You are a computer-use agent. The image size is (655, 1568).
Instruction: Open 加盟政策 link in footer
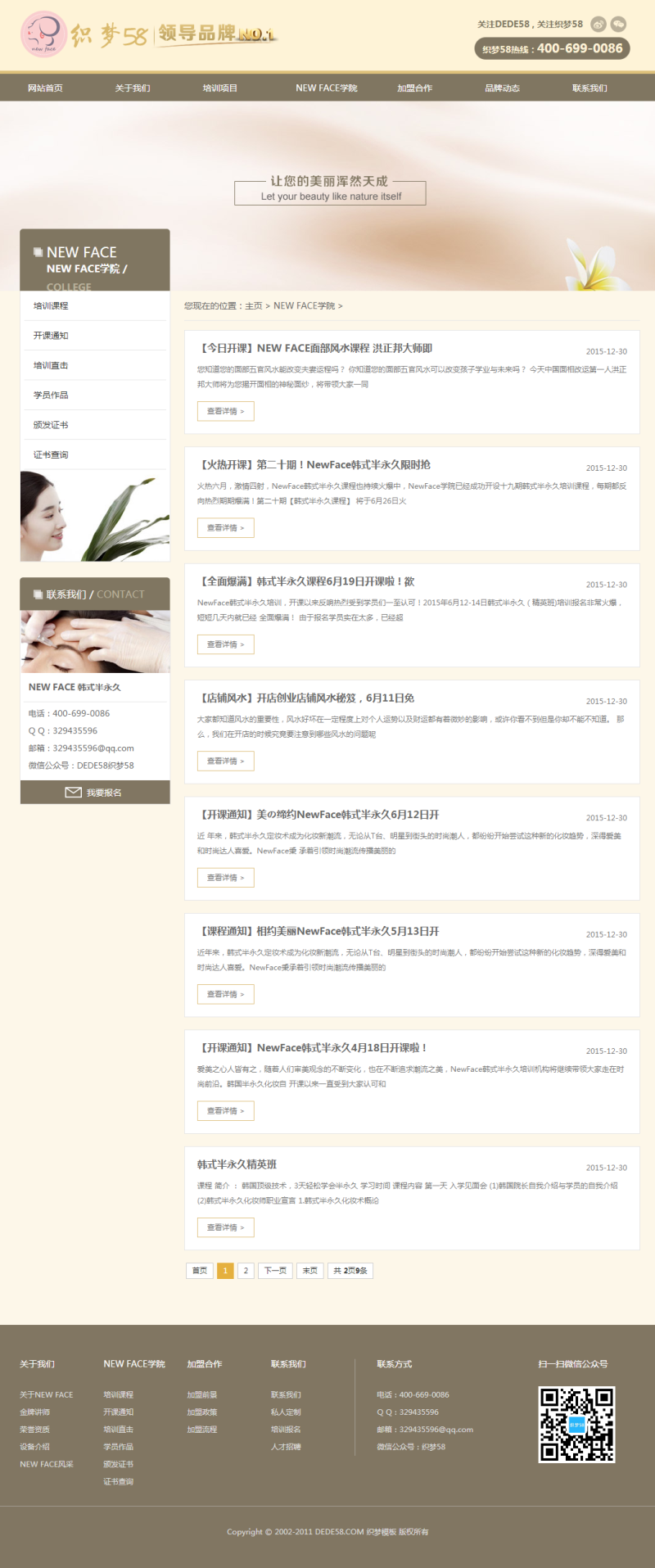click(201, 1412)
